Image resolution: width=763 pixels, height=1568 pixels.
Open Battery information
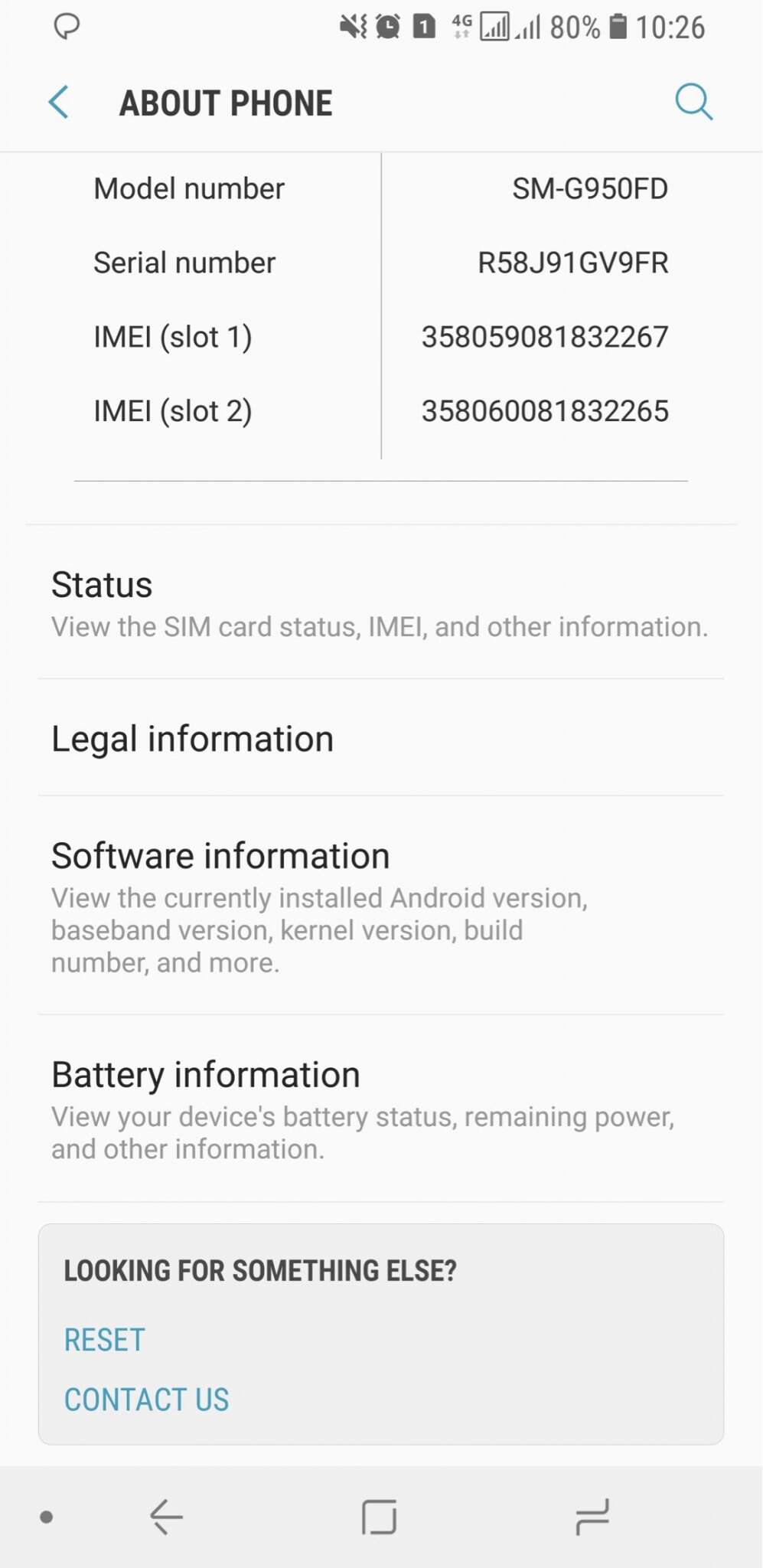click(x=380, y=1109)
